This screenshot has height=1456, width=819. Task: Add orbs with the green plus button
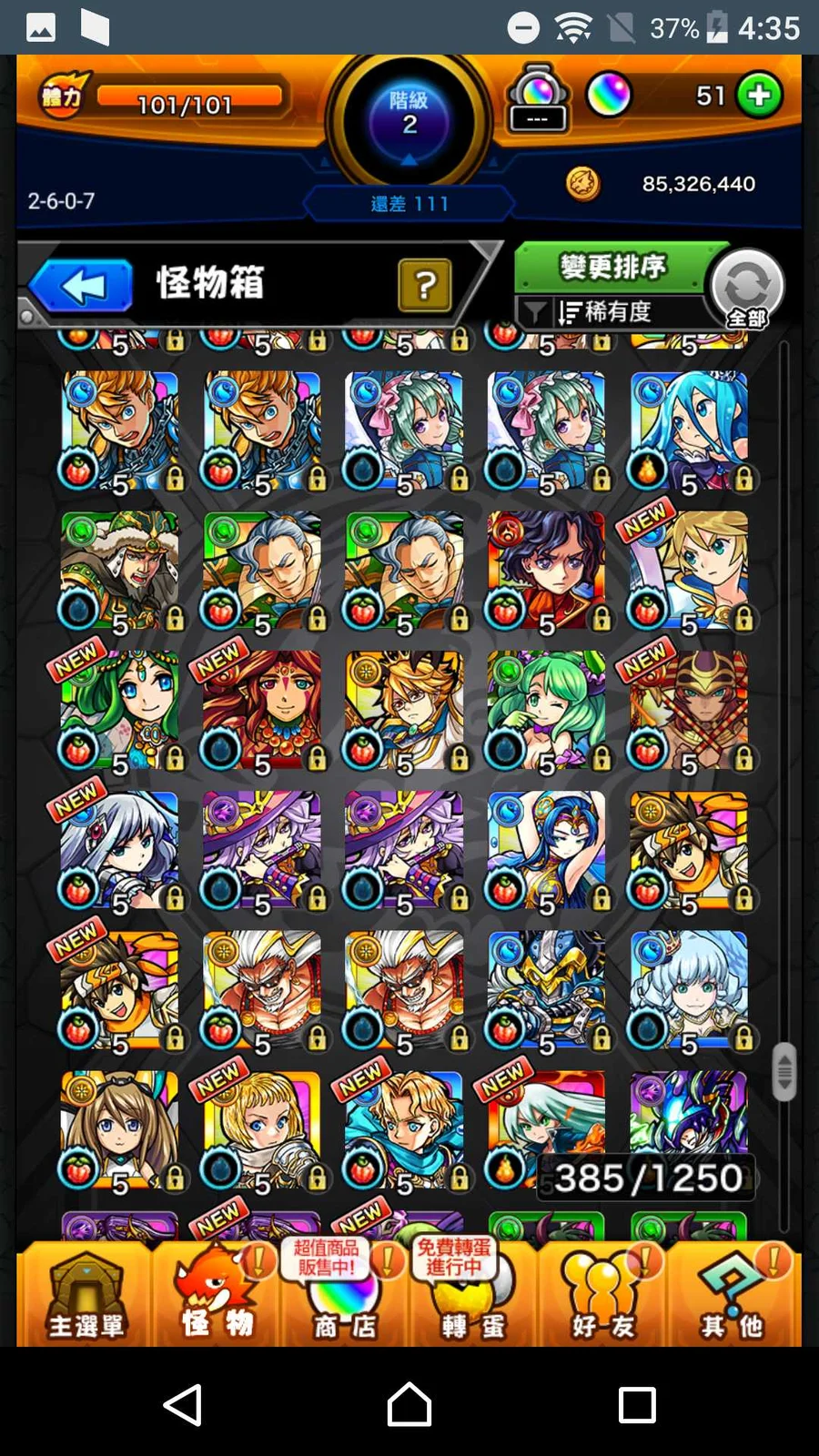coord(759,96)
